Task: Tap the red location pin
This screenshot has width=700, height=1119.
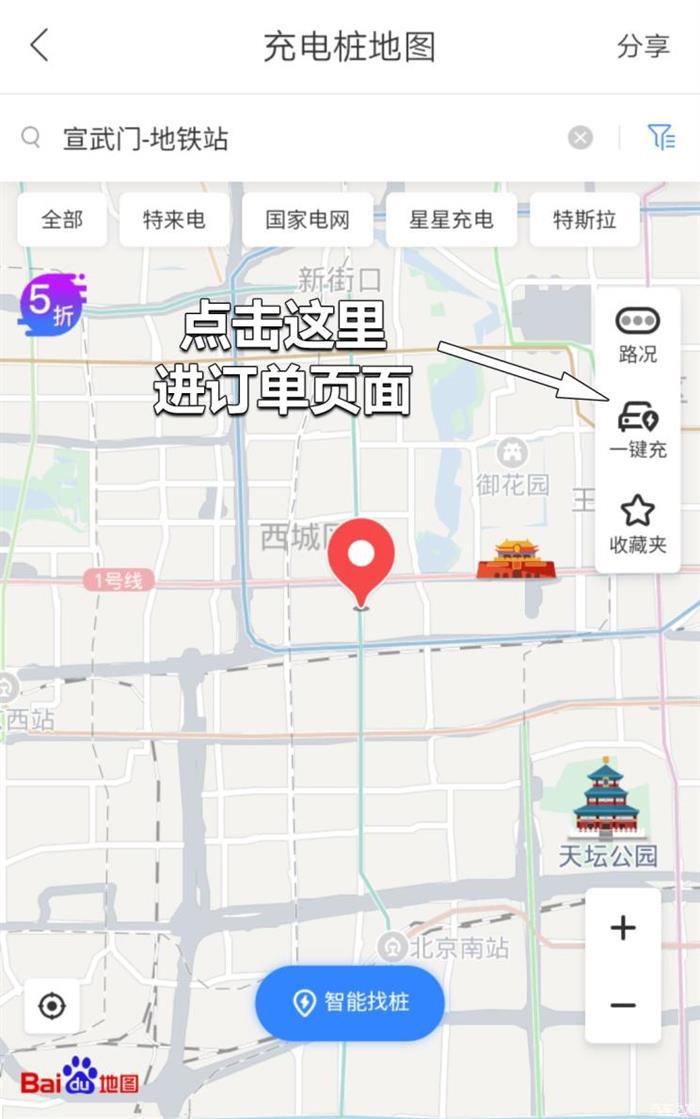Action: (x=361, y=557)
